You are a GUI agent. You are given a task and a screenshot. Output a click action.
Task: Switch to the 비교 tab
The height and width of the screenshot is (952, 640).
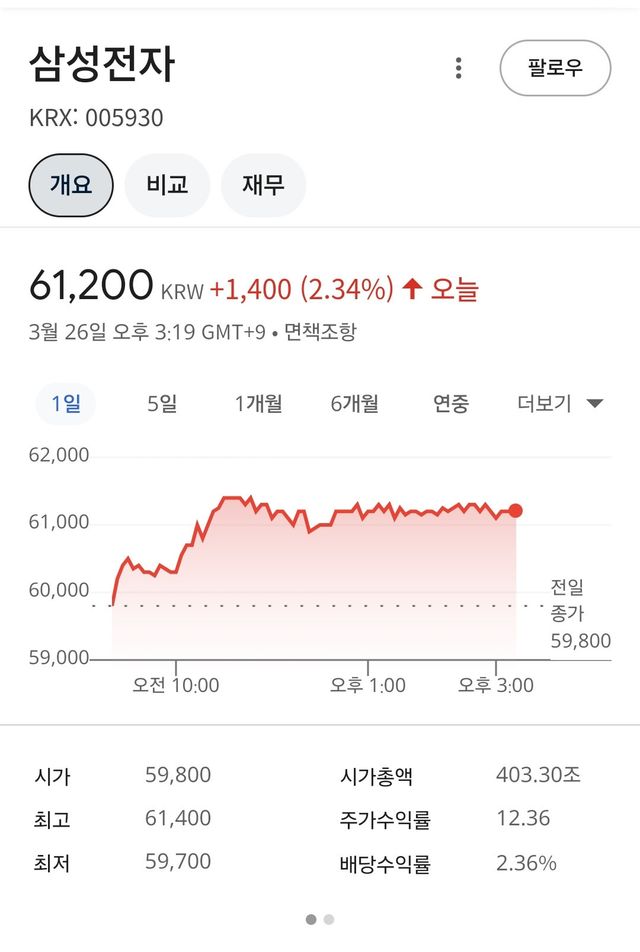click(x=167, y=185)
